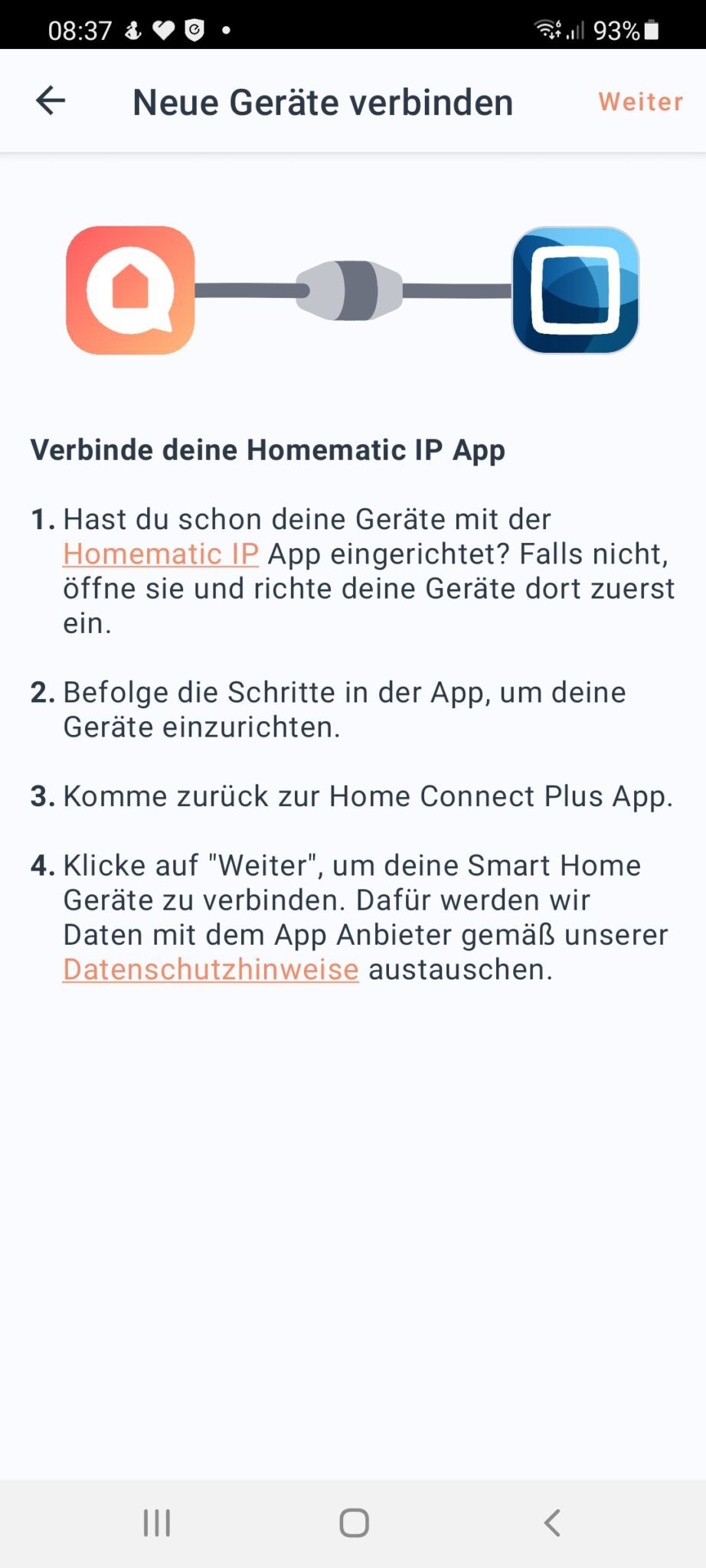The image size is (706, 1568).
Task: Open the Datenschutzhinweise link
Action: [x=209, y=969]
